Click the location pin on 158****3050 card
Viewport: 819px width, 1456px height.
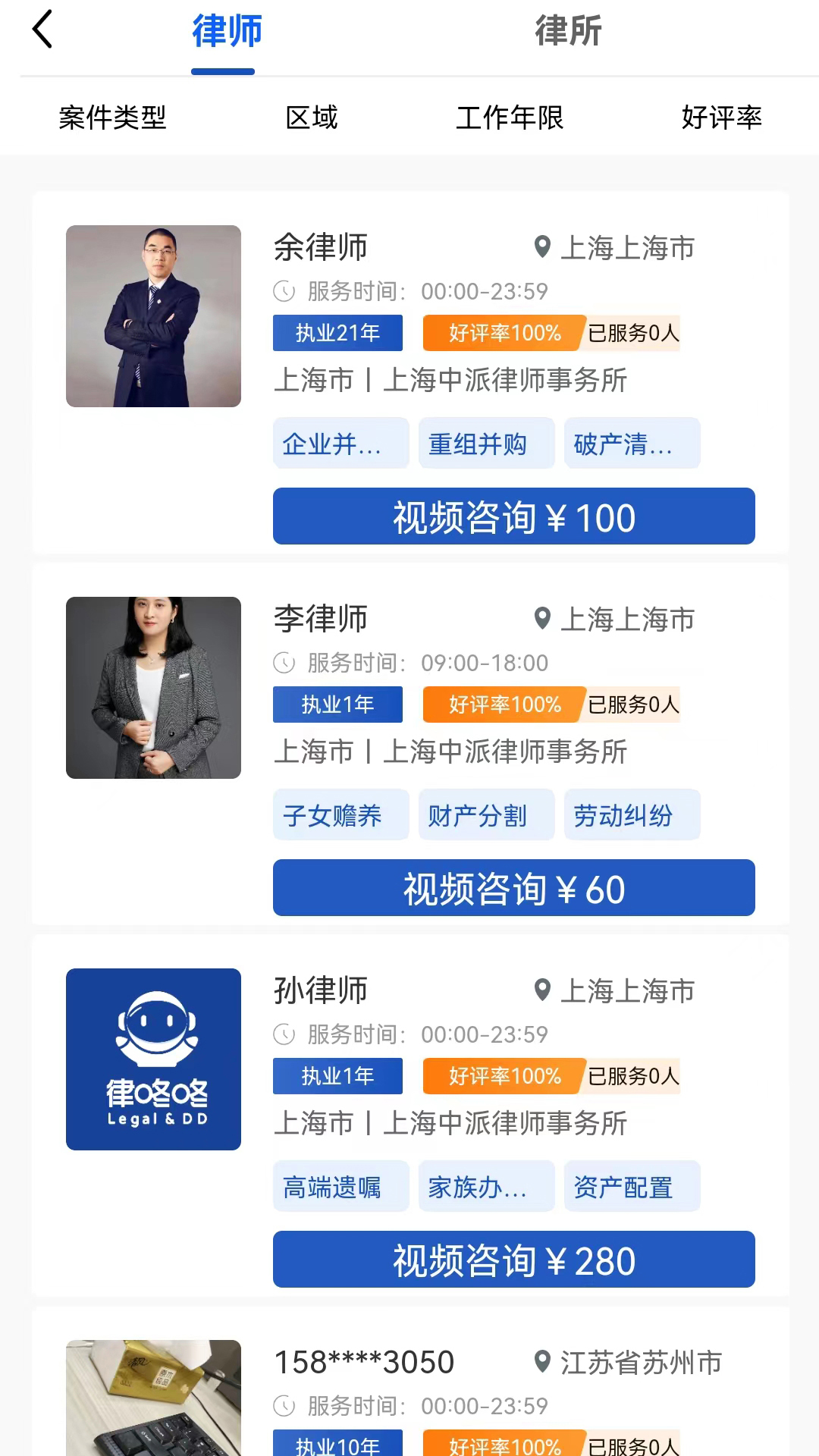[541, 1362]
